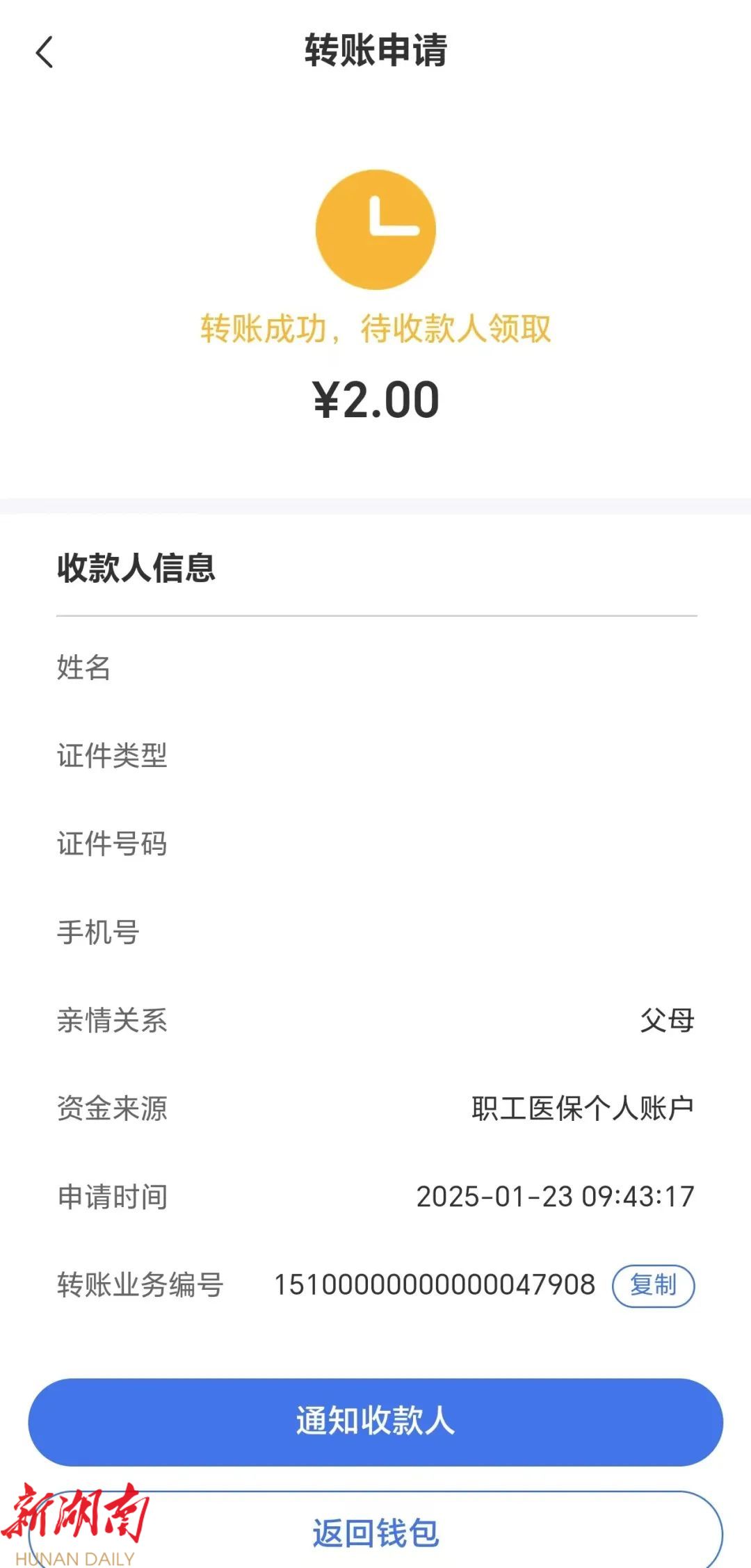This screenshot has height=1568, width=751.
Task: Return to wallet via 返回钱包
Action: (375, 1533)
